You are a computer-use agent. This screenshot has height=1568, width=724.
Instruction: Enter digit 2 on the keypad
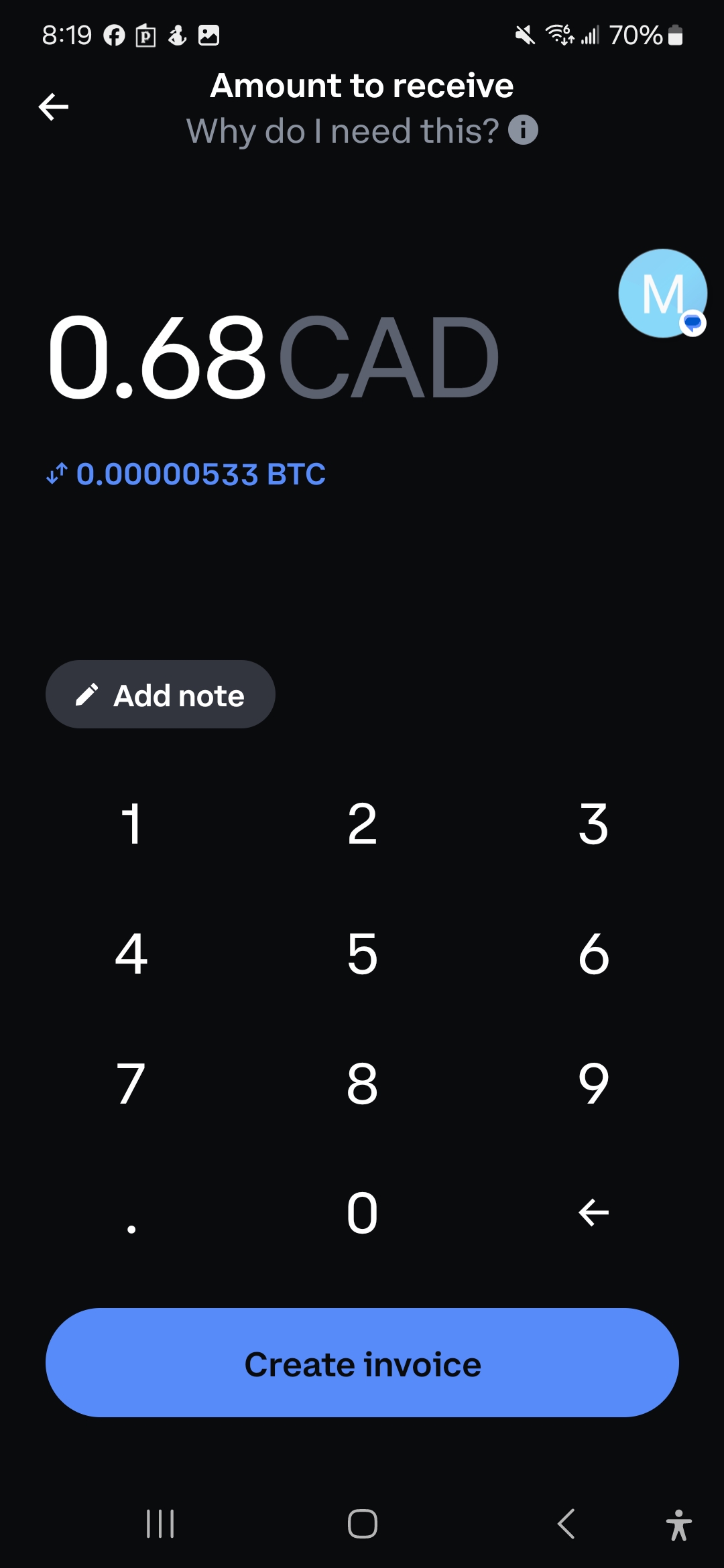362,824
